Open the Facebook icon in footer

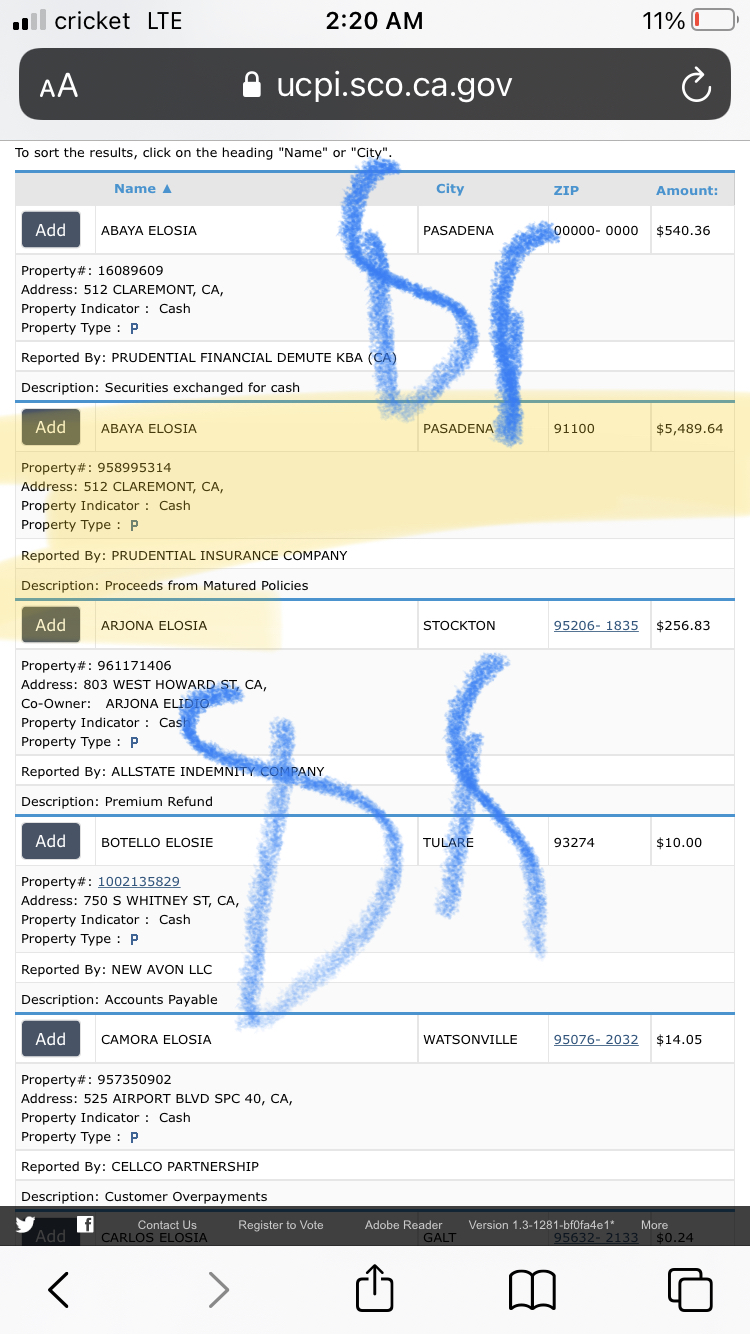(x=85, y=1224)
